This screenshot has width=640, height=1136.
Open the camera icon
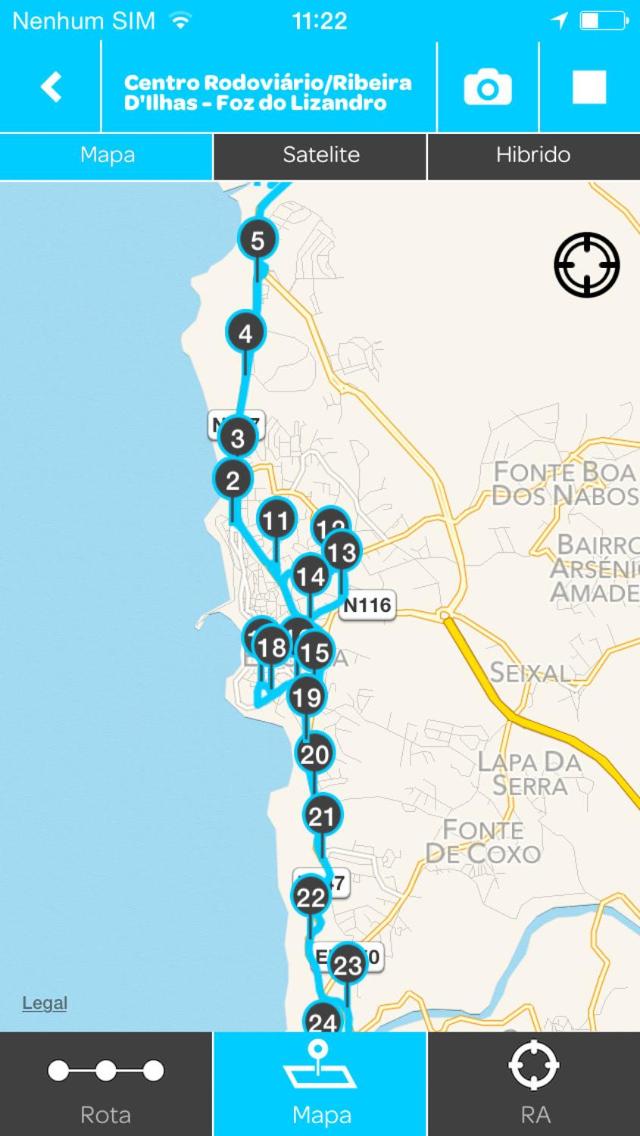click(x=488, y=88)
